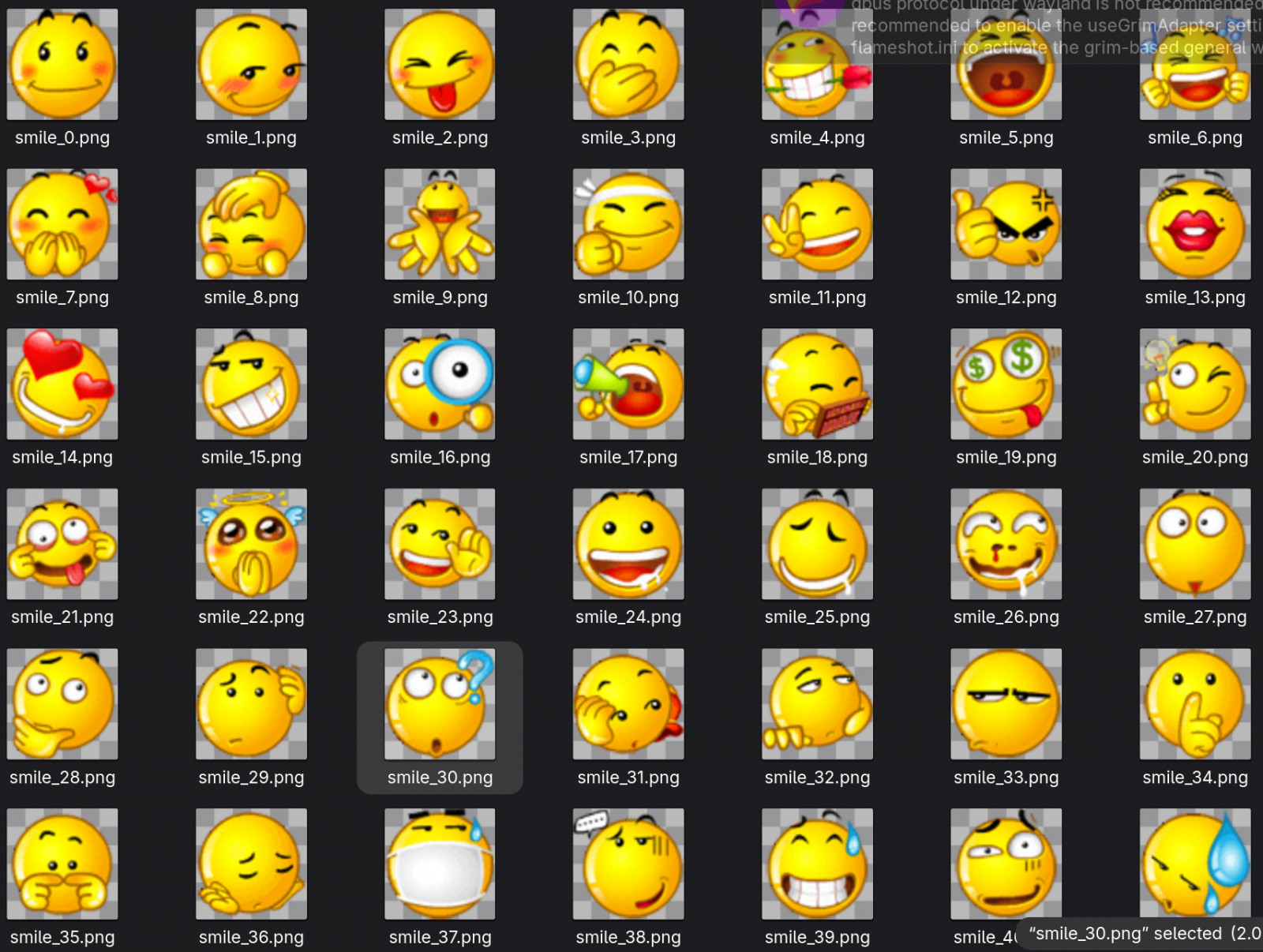Pick the smile_39.png file
Image resolution: width=1263 pixels, height=952 pixels.
click(x=817, y=864)
